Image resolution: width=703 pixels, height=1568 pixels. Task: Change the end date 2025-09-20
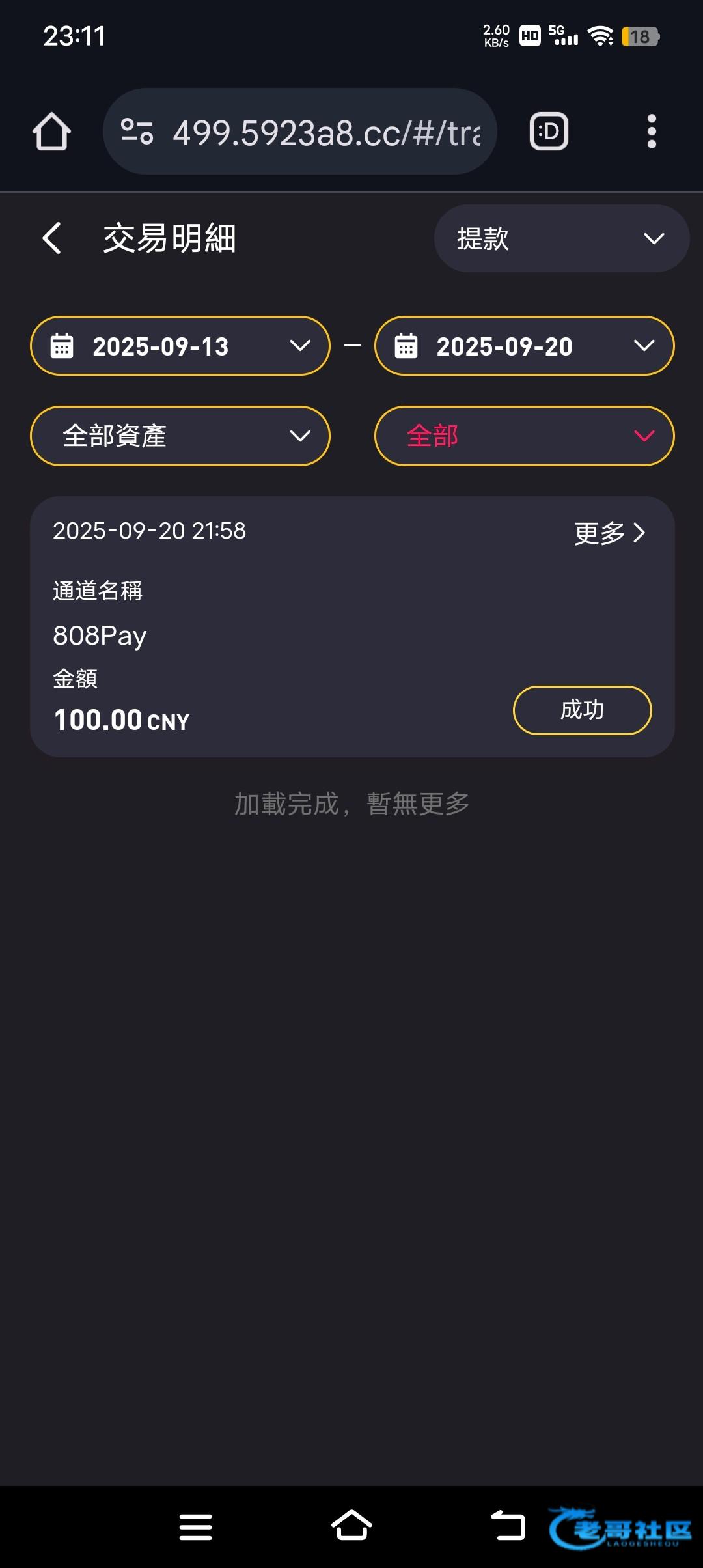click(x=524, y=346)
